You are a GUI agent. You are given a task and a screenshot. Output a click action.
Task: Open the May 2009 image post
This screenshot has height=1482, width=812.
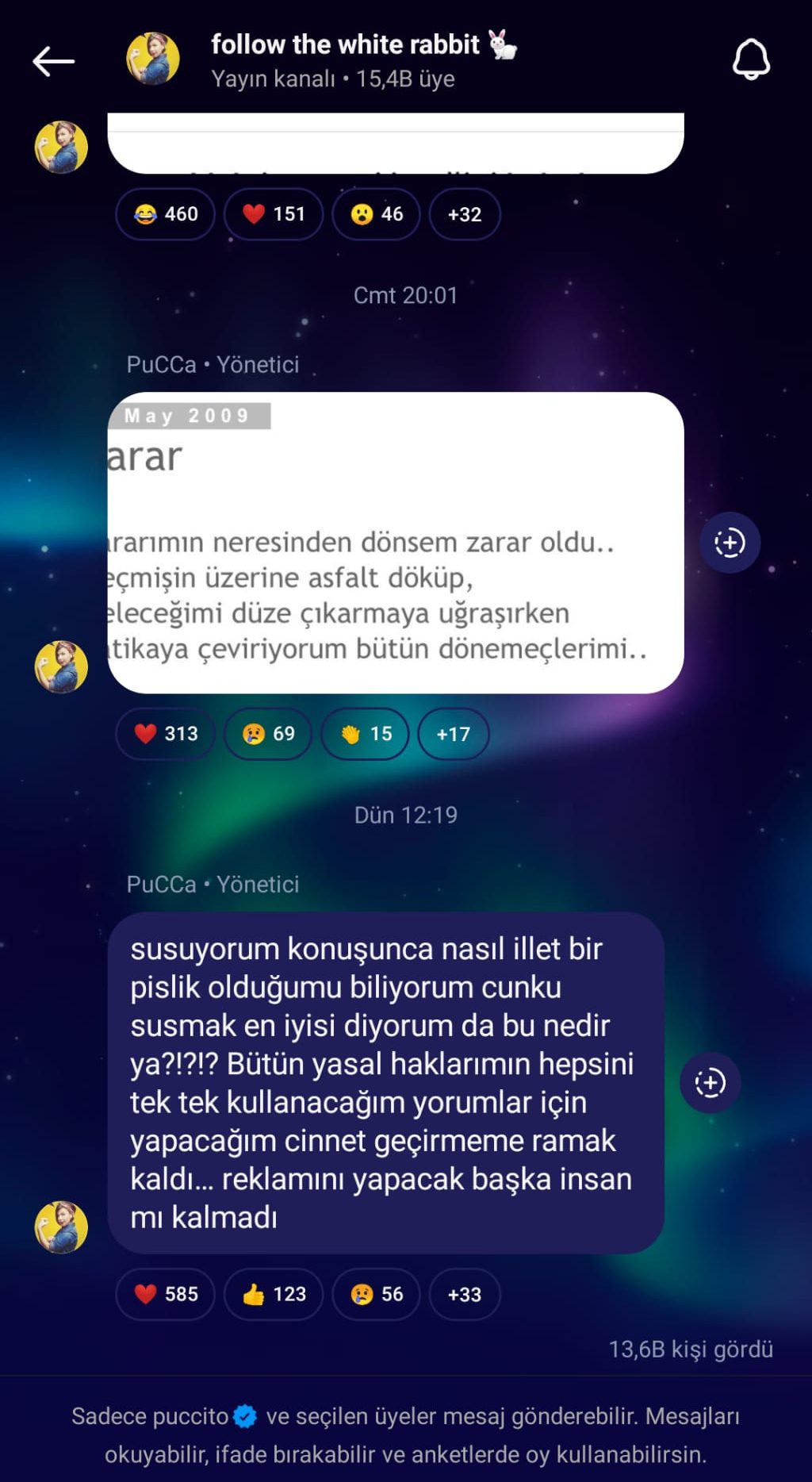[x=395, y=543]
